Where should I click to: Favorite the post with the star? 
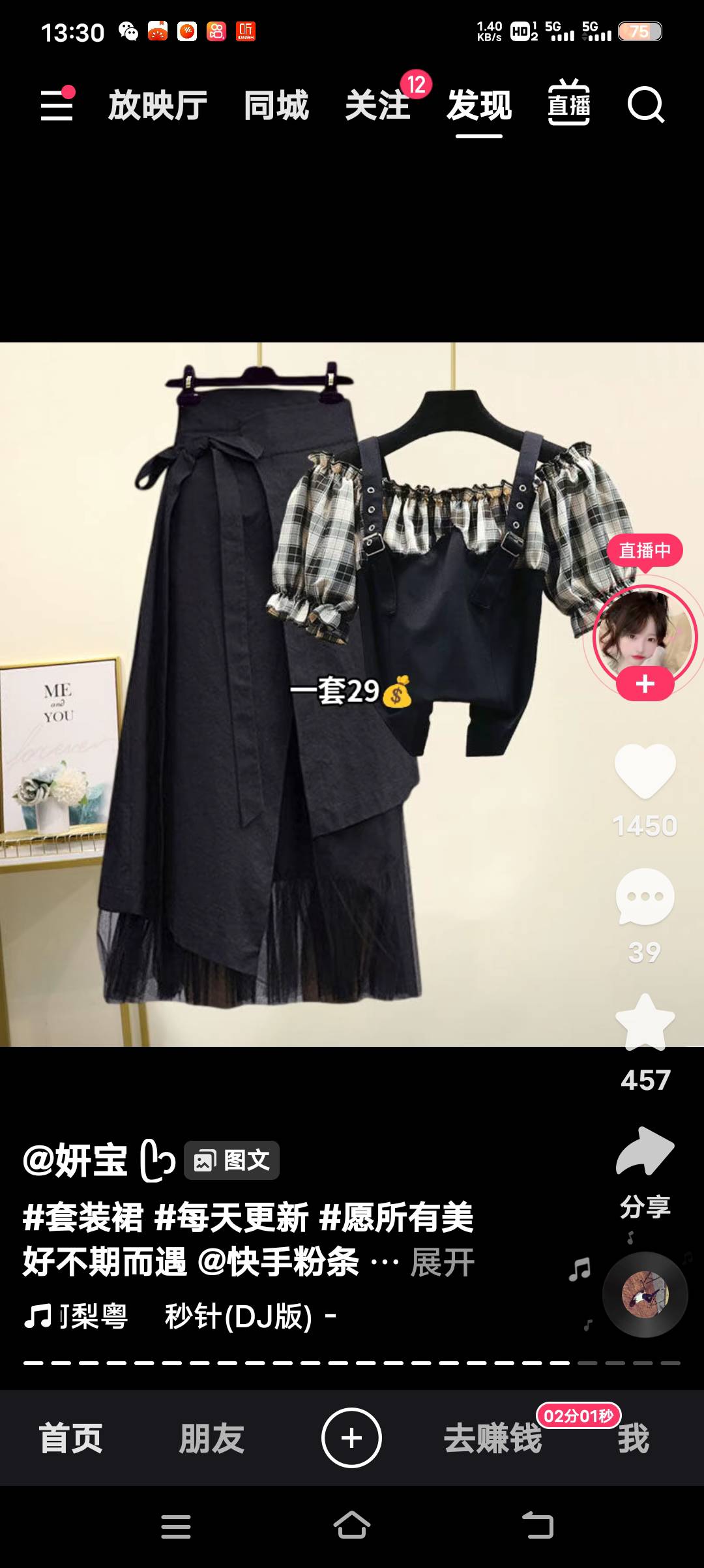[645, 1023]
